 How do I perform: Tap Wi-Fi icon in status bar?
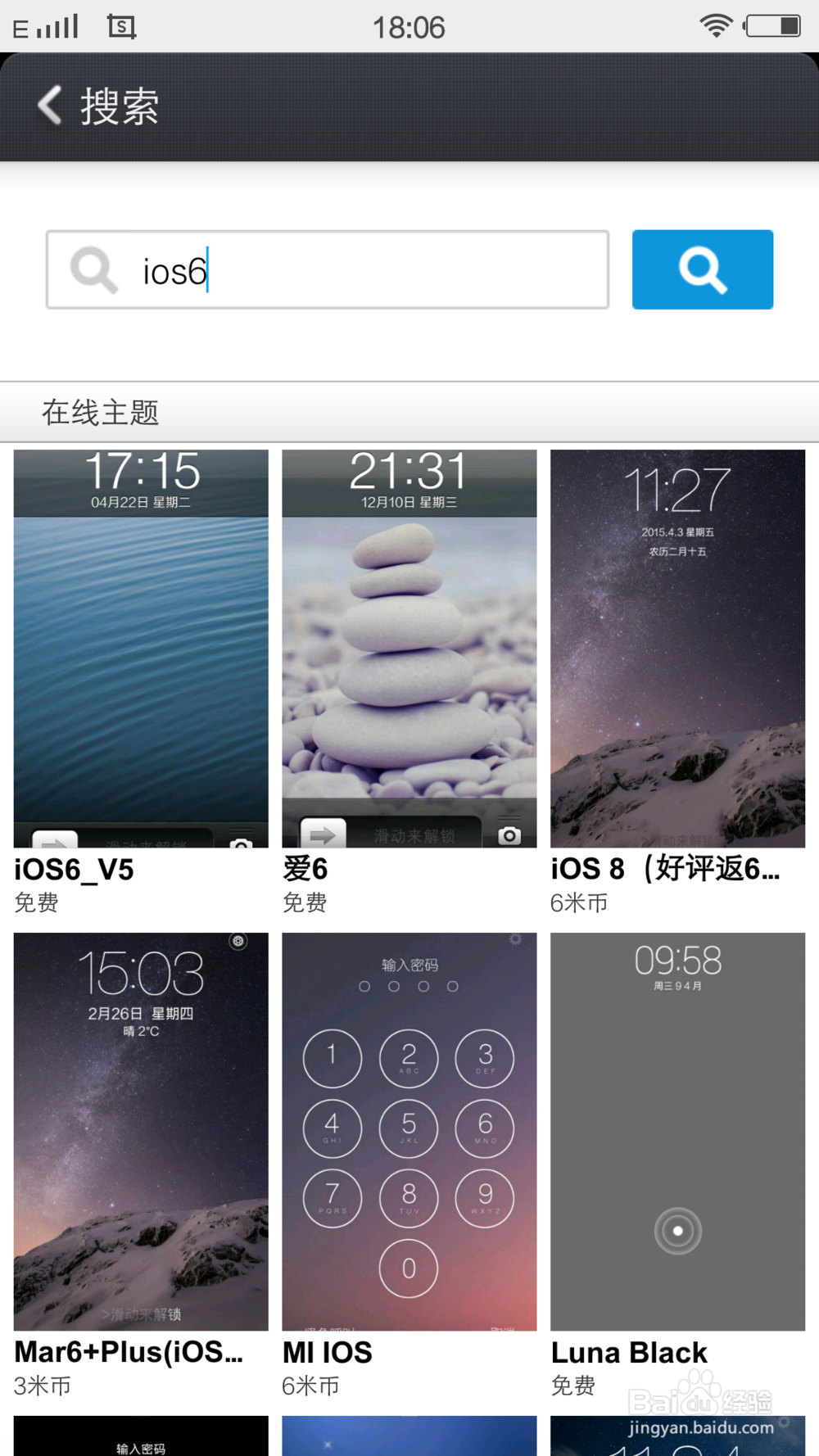pyautogui.click(x=716, y=25)
